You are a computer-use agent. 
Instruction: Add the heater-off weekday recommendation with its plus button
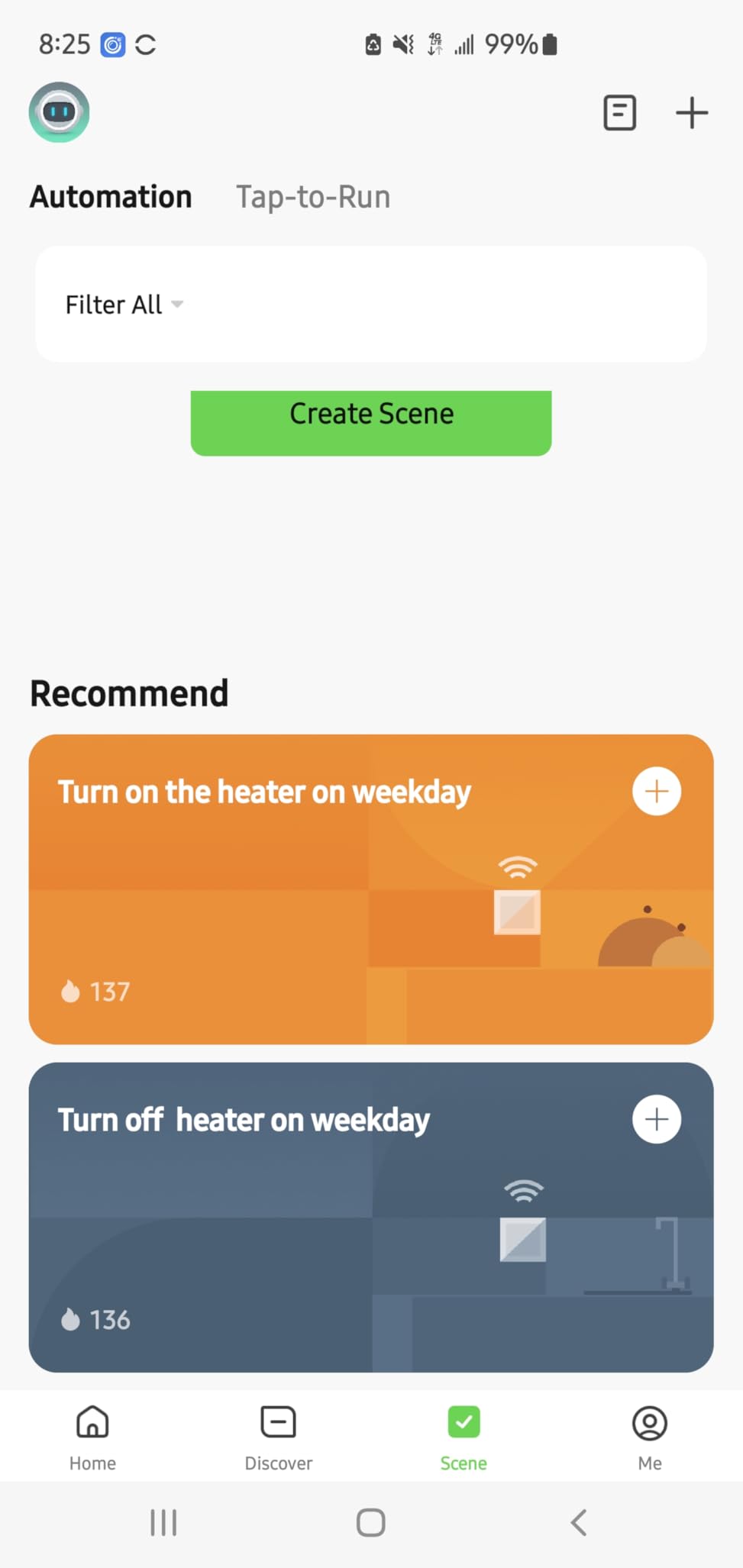(x=657, y=1119)
